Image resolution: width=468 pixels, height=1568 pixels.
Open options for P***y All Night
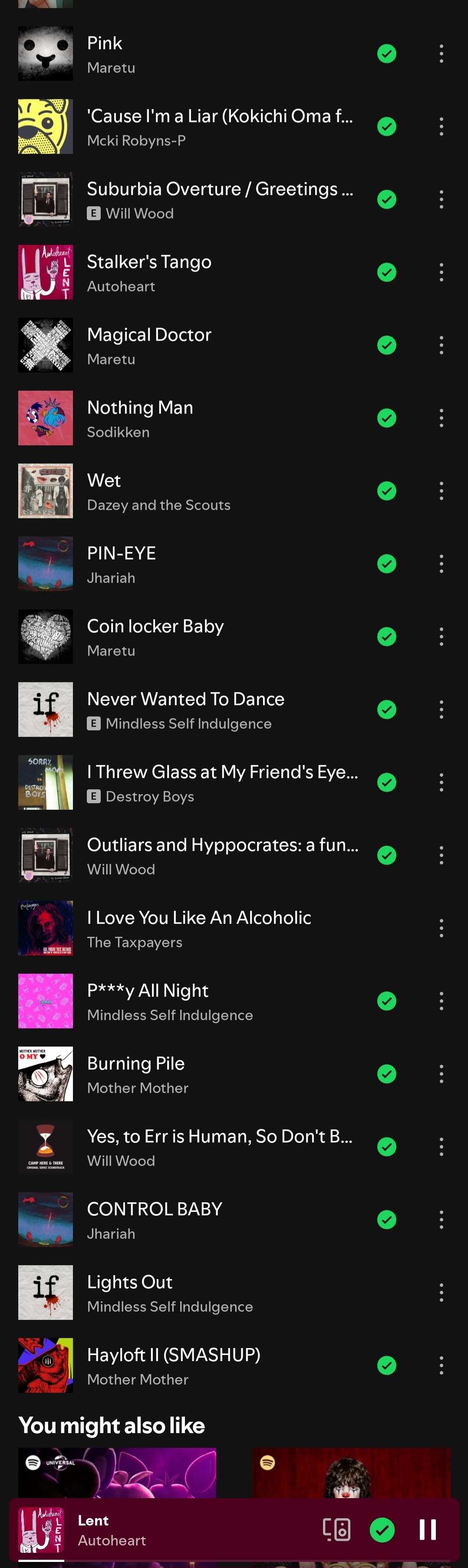coord(441,1001)
